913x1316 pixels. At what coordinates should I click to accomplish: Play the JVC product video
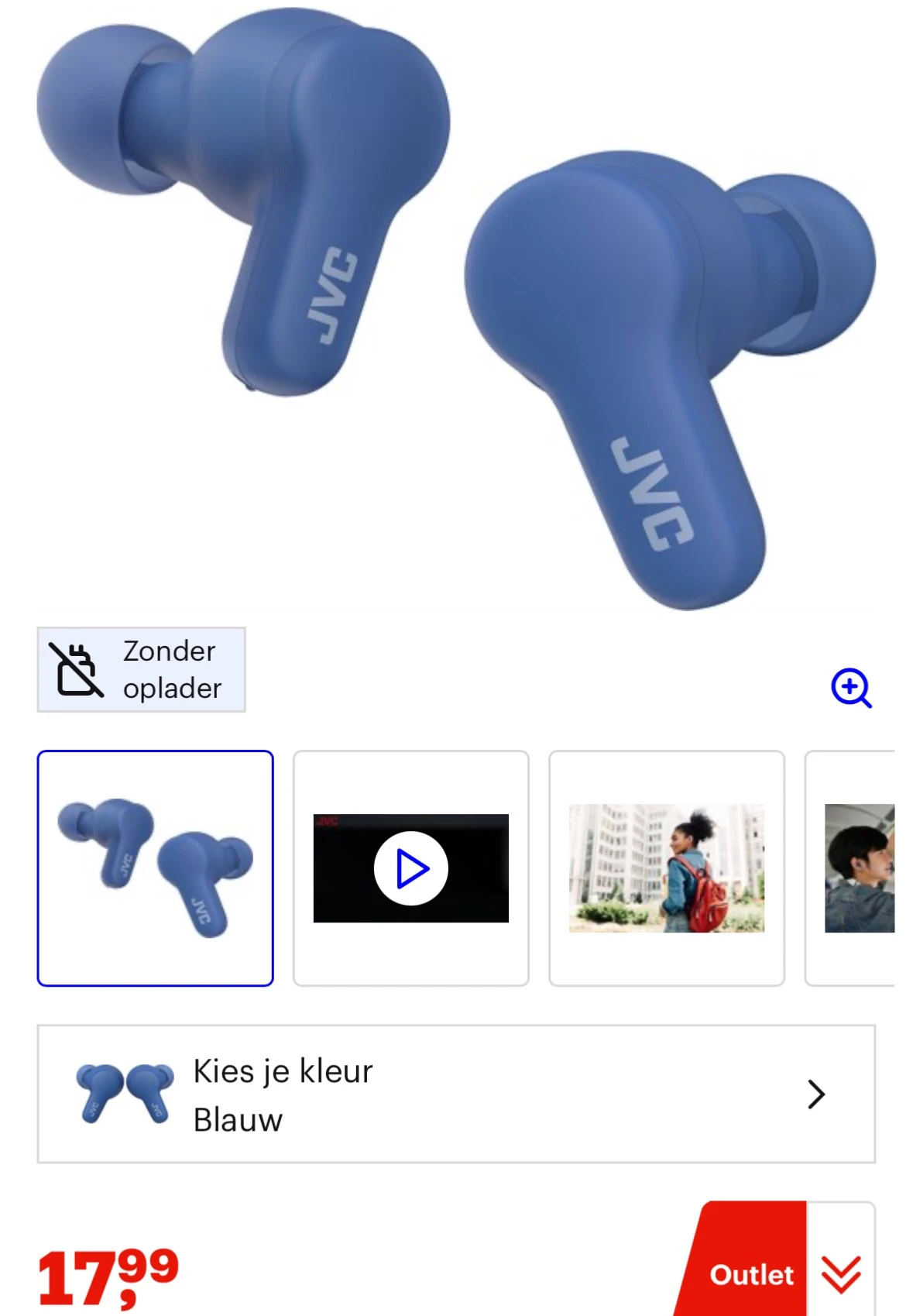(x=410, y=868)
